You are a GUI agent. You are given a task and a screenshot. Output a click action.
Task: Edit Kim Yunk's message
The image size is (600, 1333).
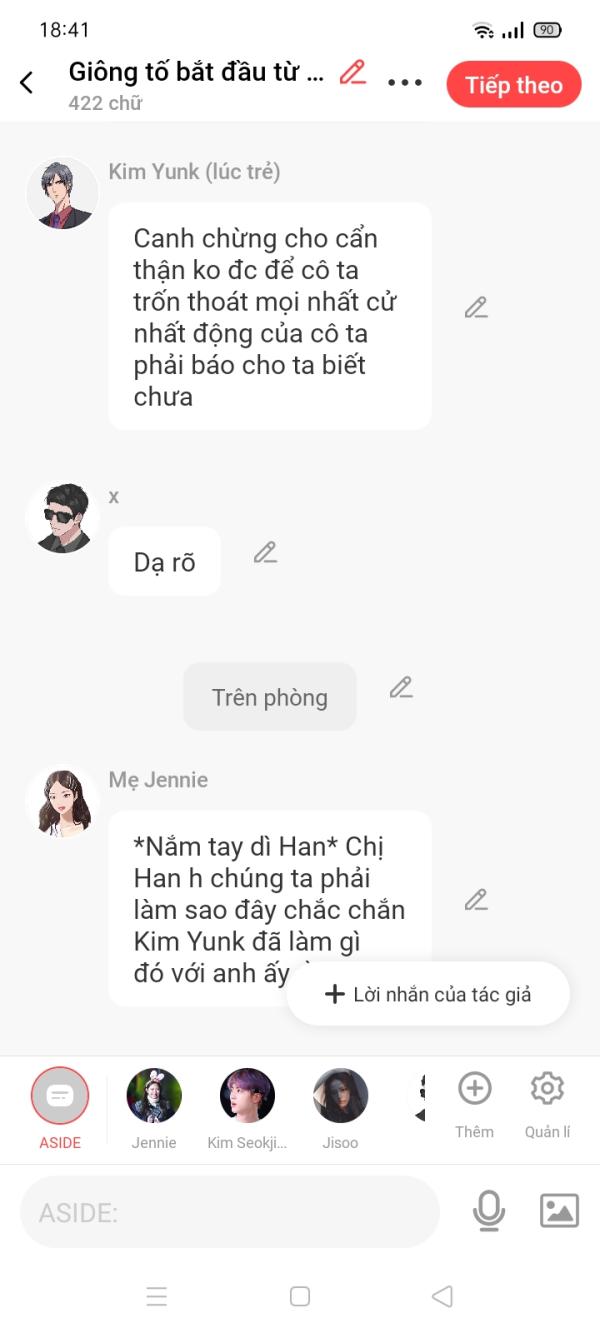click(476, 308)
